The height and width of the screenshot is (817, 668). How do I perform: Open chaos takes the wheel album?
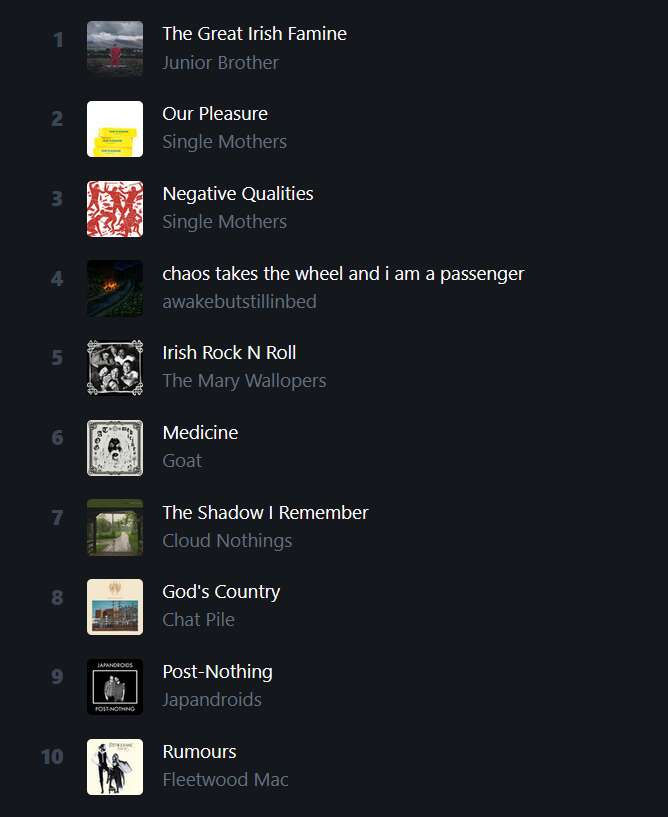pyautogui.click(x=342, y=274)
